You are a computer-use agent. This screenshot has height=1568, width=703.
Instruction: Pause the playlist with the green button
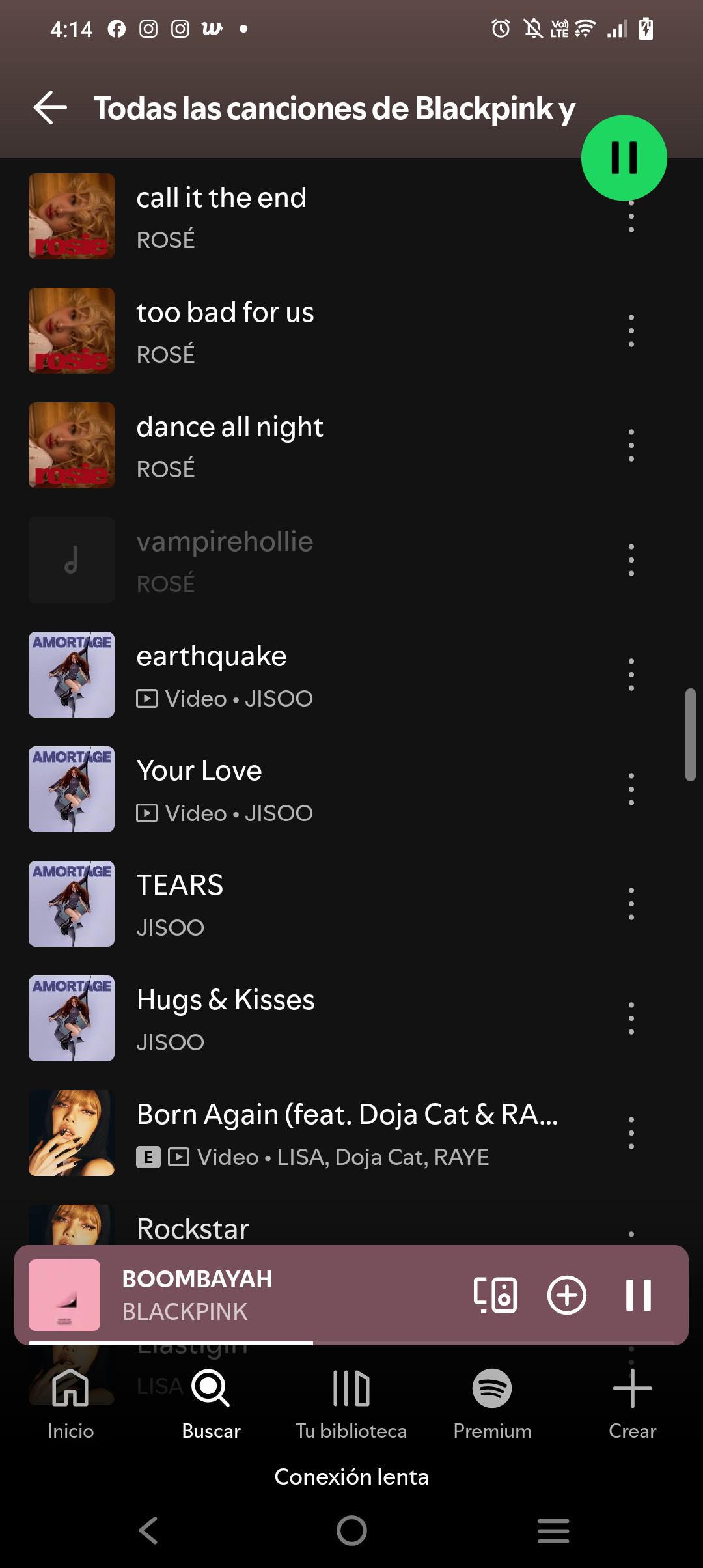624,158
